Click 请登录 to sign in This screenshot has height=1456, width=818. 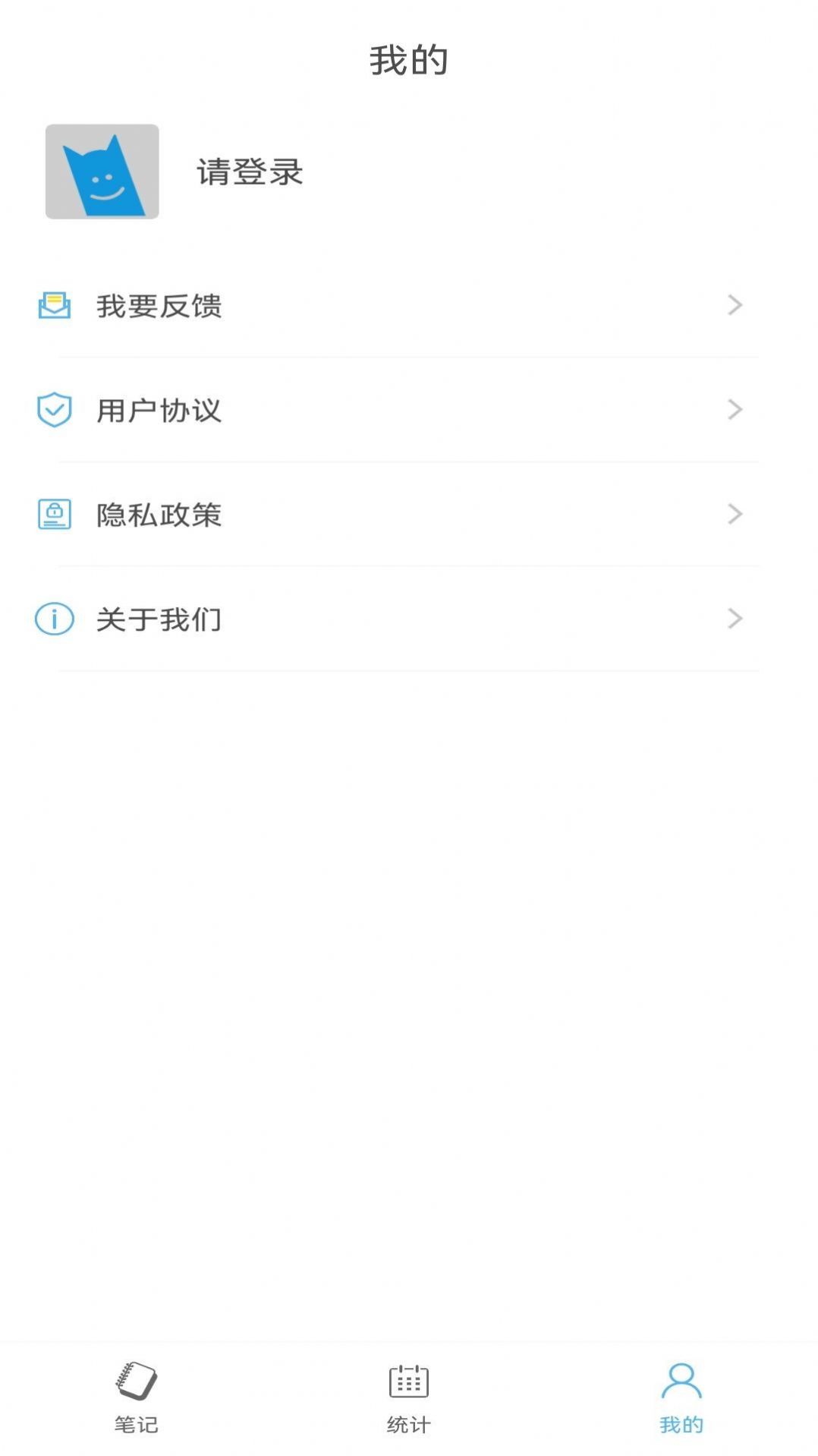(249, 172)
